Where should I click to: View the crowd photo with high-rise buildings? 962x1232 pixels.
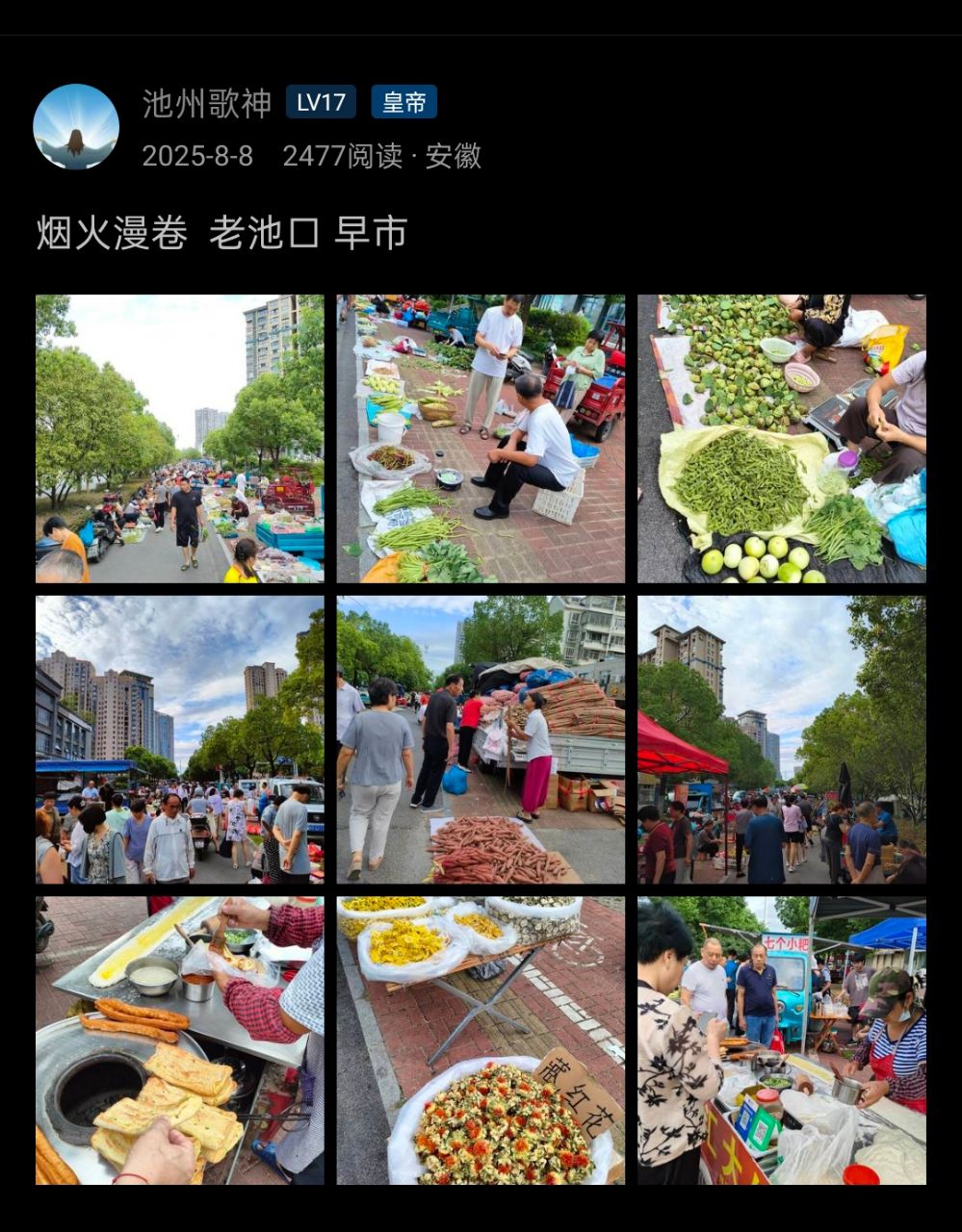[180, 739]
